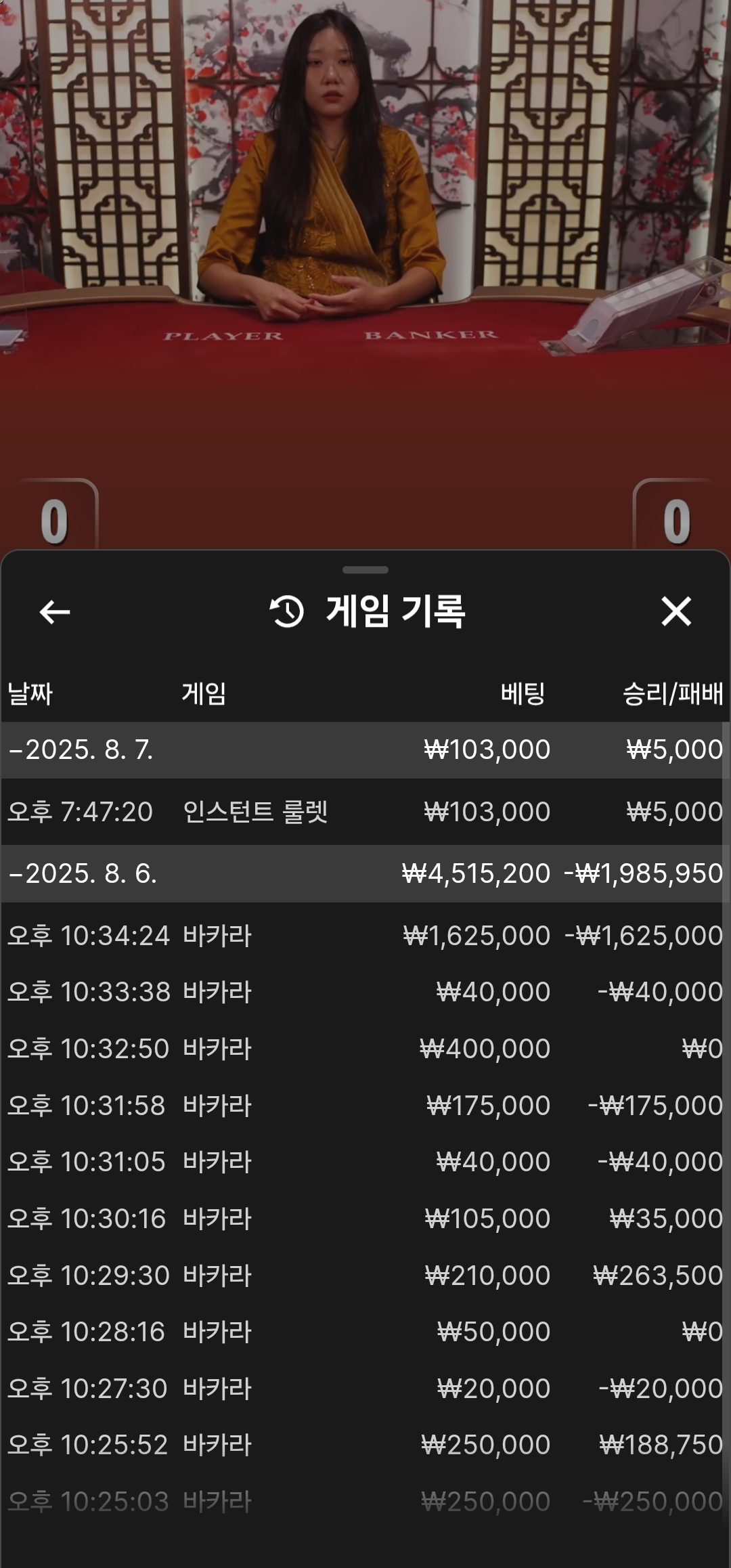The image size is (731, 1568).
Task: Open the 바카라 record at 오후 10:25:52
Action: pos(364,1445)
